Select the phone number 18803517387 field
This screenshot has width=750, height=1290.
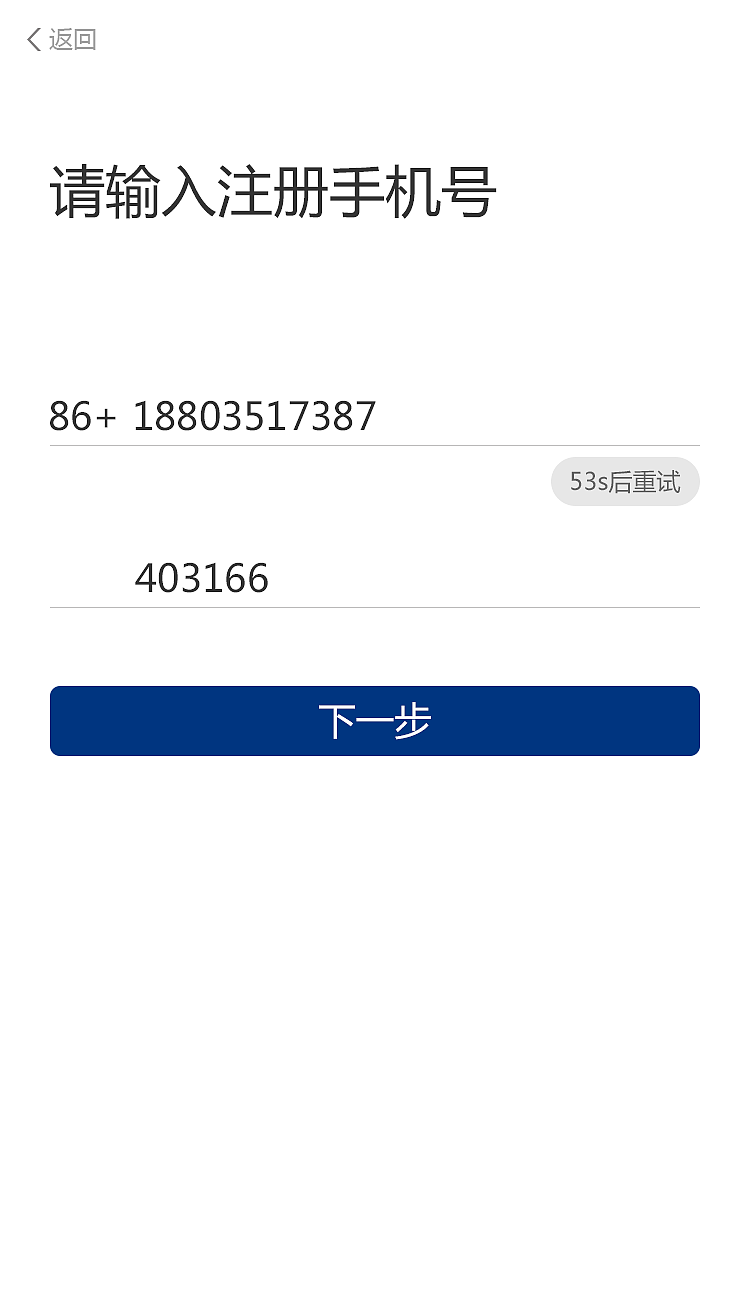click(x=256, y=416)
